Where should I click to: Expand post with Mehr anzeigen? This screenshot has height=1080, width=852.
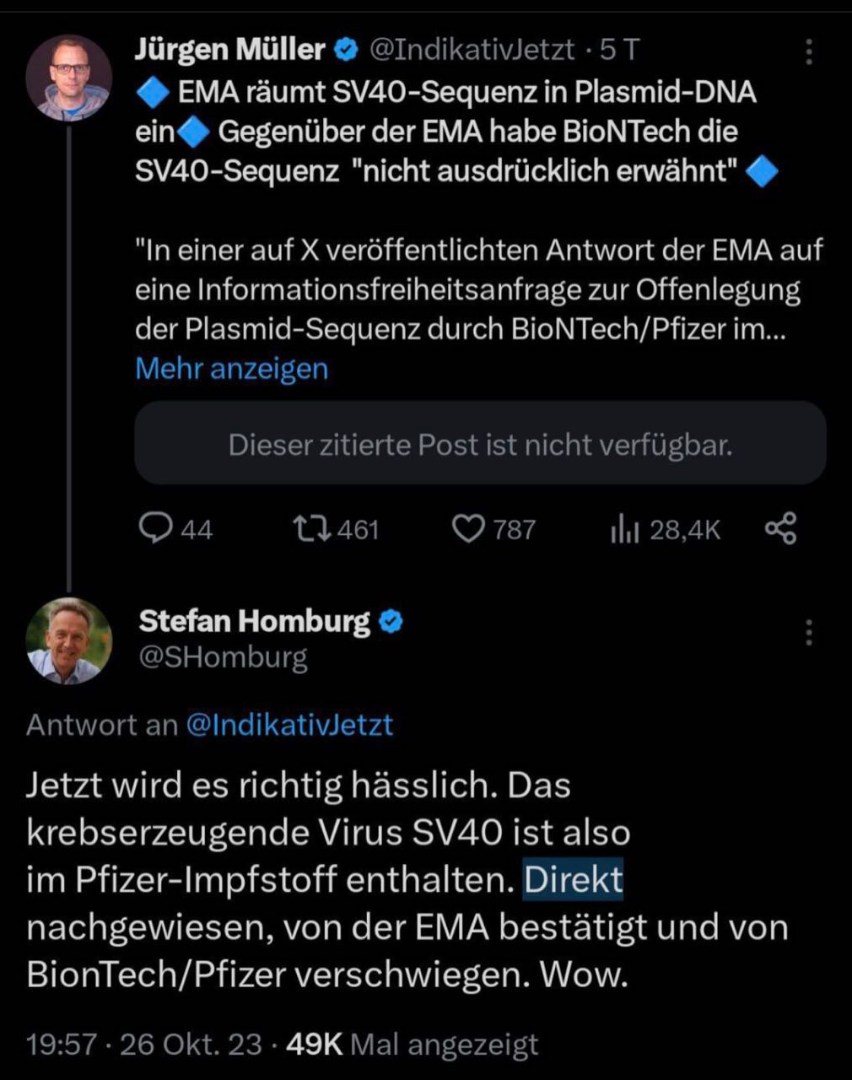(231, 369)
